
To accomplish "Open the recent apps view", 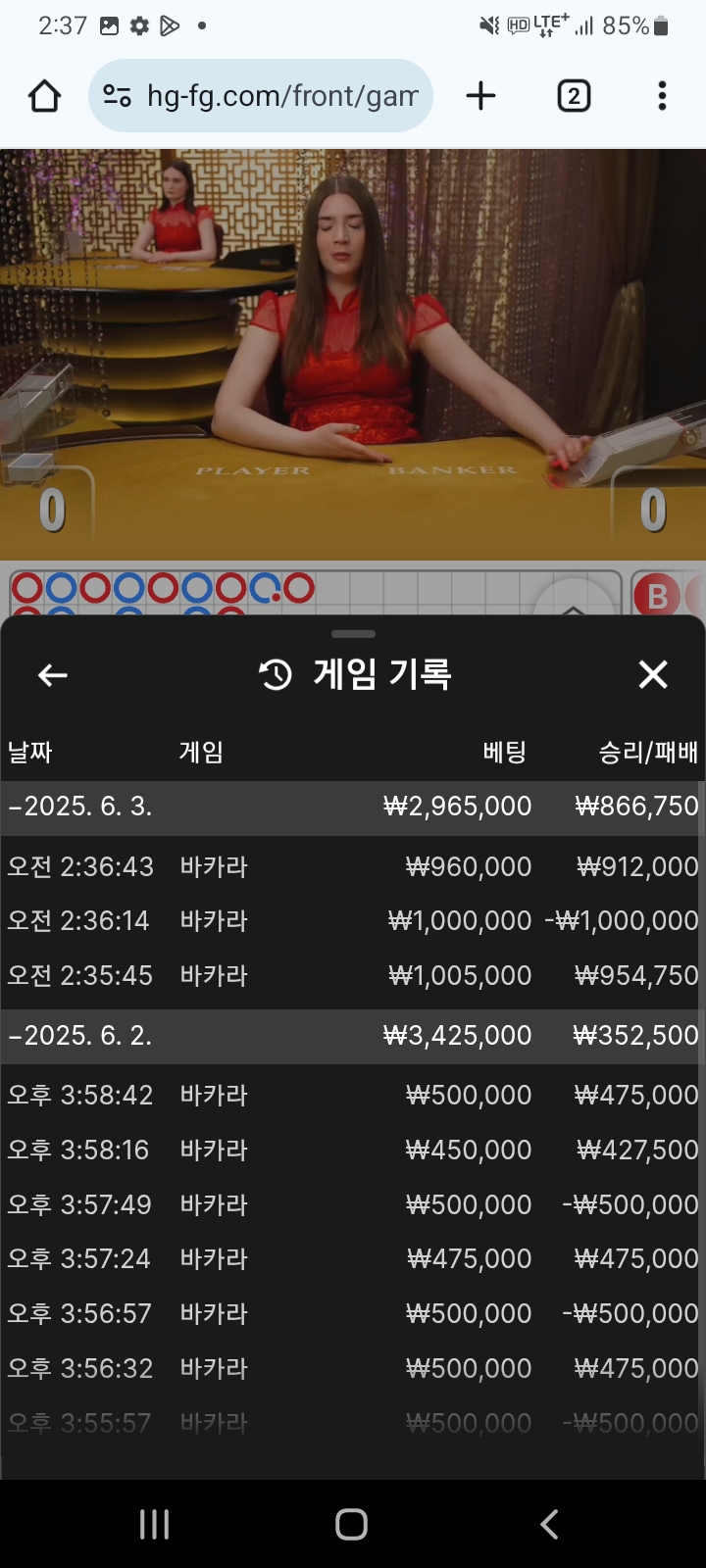I will point(154,1524).
